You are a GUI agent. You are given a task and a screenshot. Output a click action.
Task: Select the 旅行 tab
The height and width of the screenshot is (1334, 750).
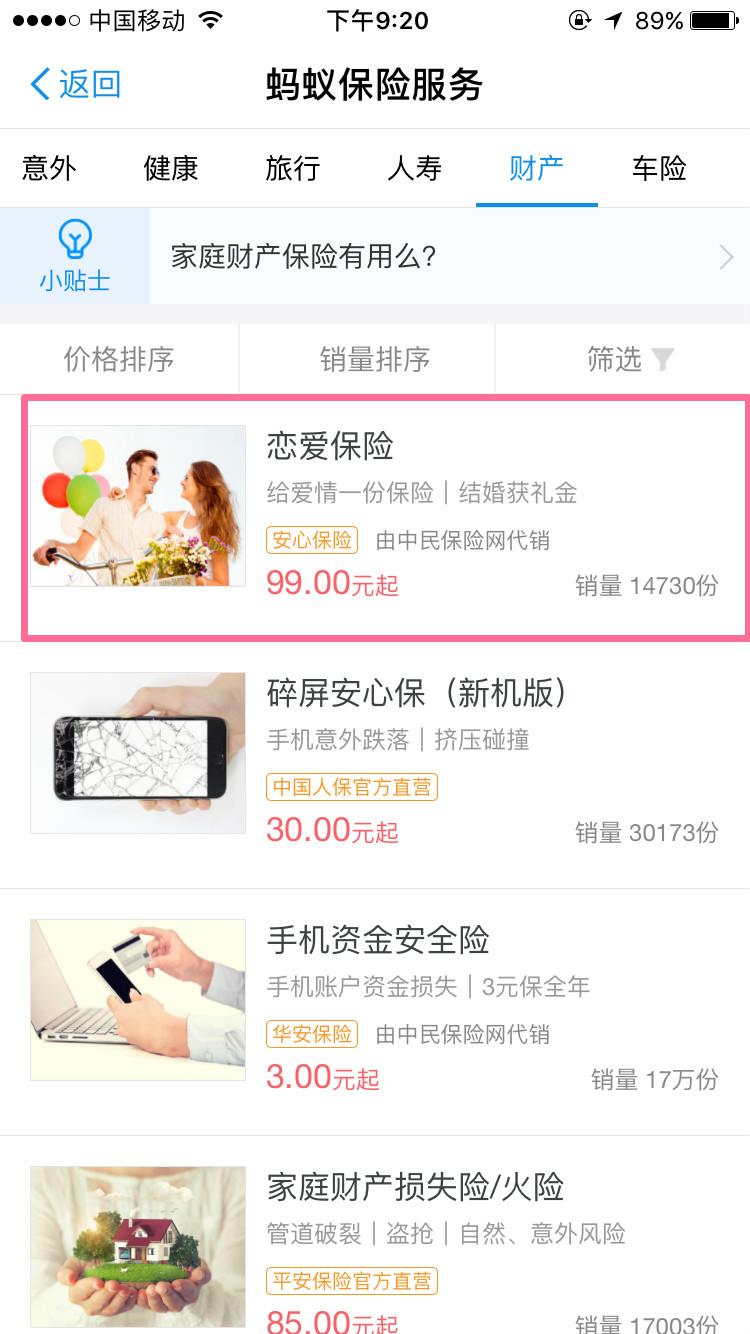pyautogui.click(x=293, y=168)
